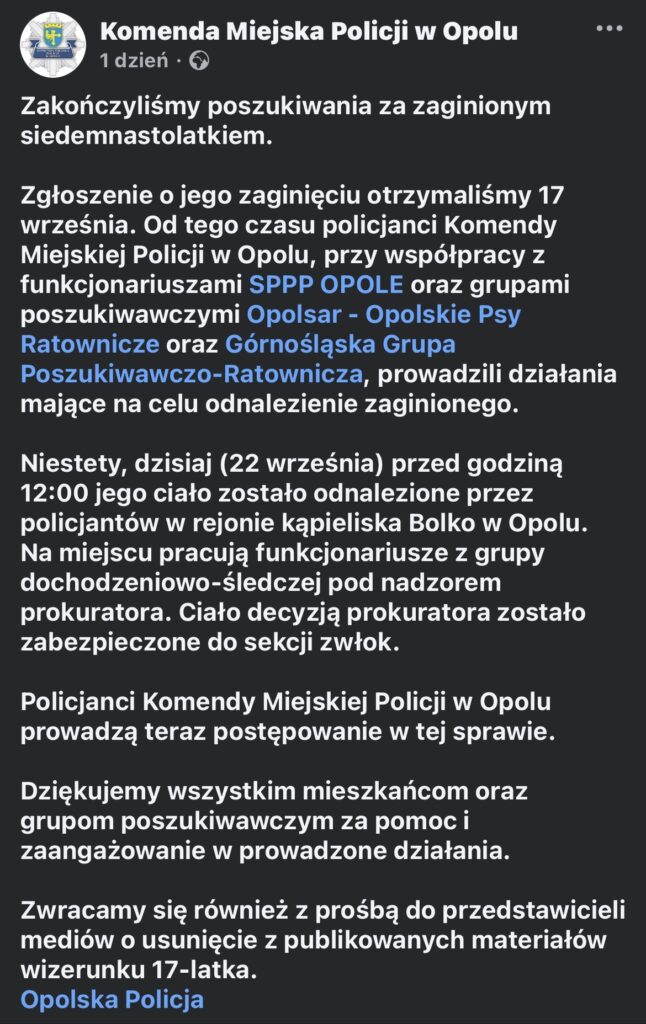Open the SPPP OPOLE page link
The height and width of the screenshot is (1024, 646).
tap(327, 284)
